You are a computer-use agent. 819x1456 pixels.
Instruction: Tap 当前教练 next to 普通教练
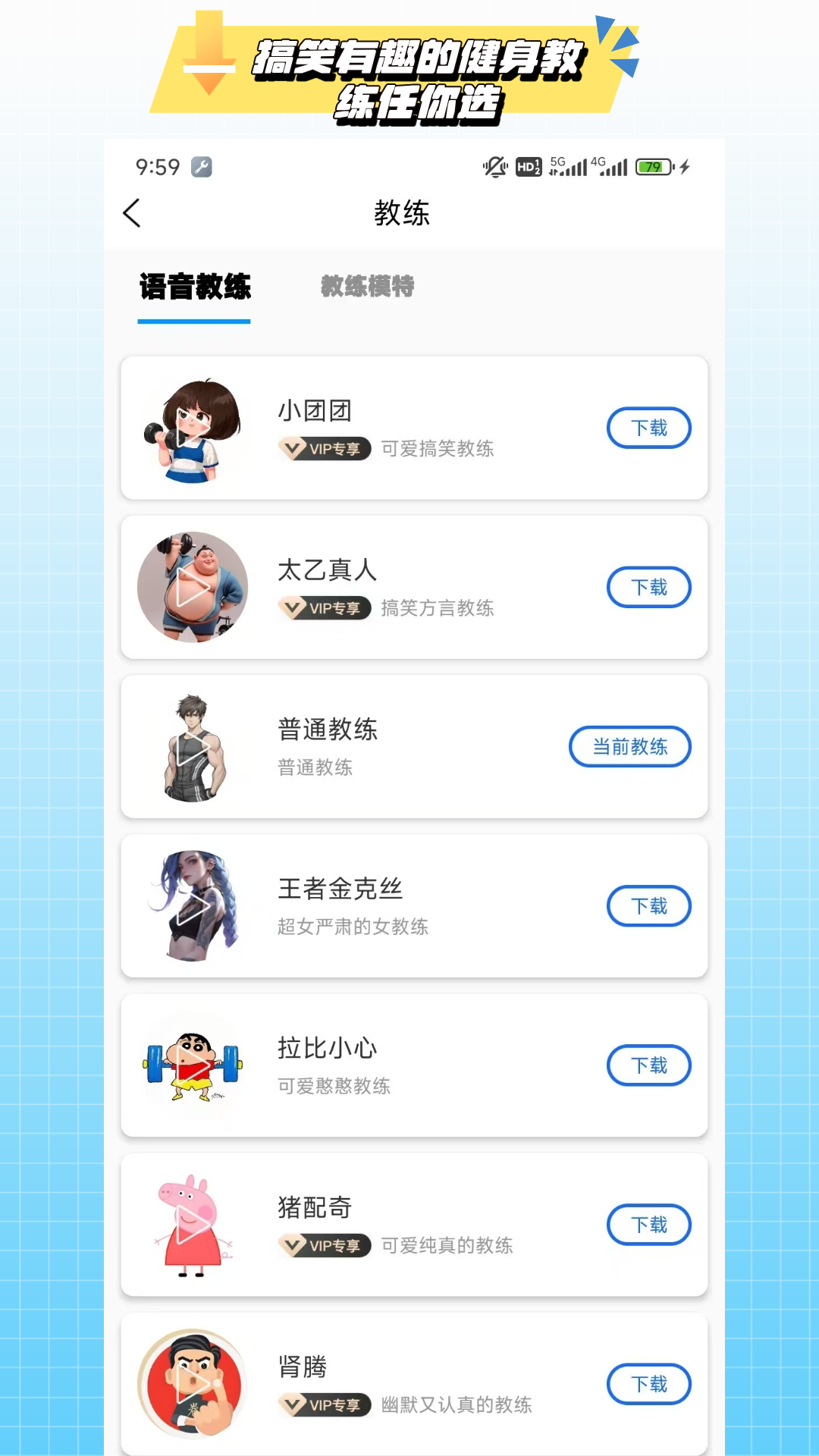(629, 746)
